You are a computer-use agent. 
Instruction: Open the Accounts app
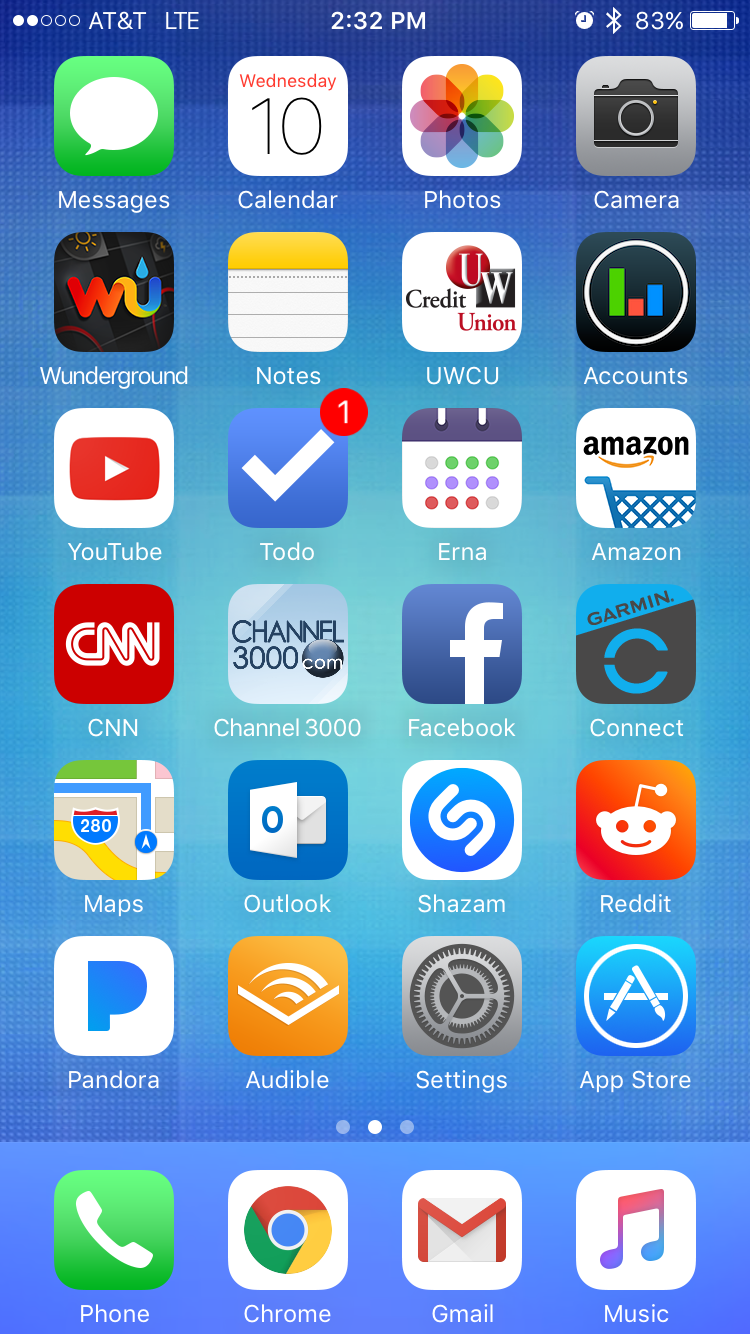636,292
